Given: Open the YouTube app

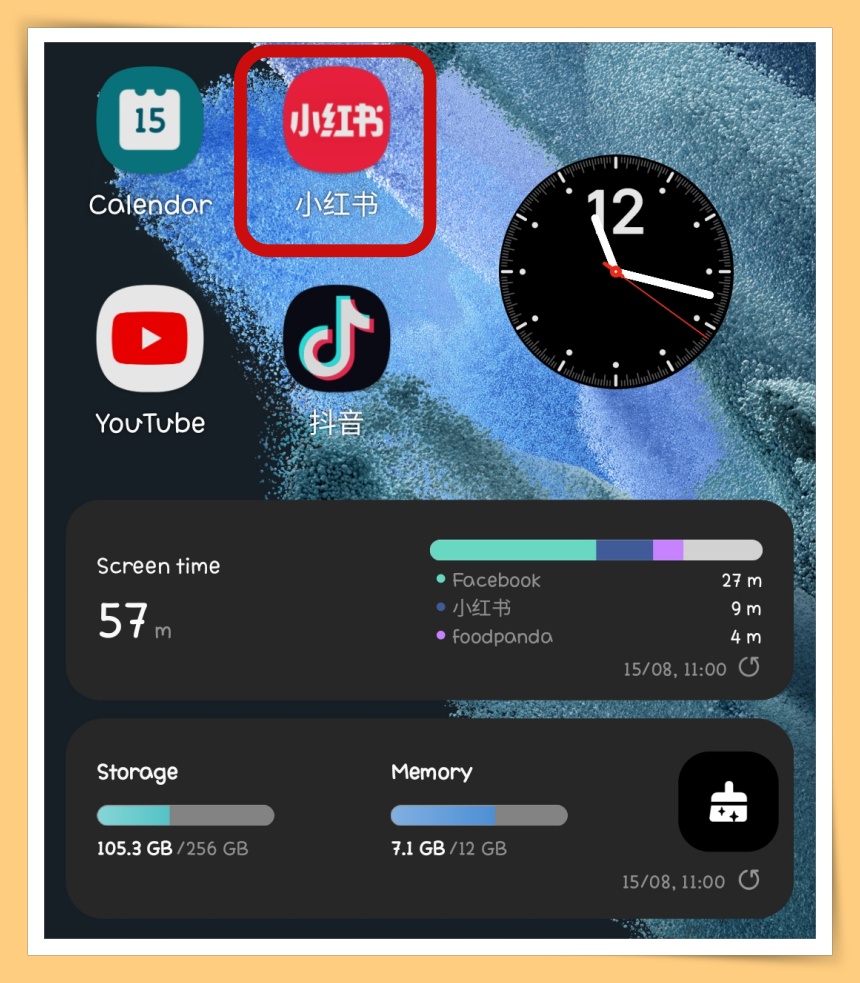Looking at the screenshot, I should tap(150, 338).
